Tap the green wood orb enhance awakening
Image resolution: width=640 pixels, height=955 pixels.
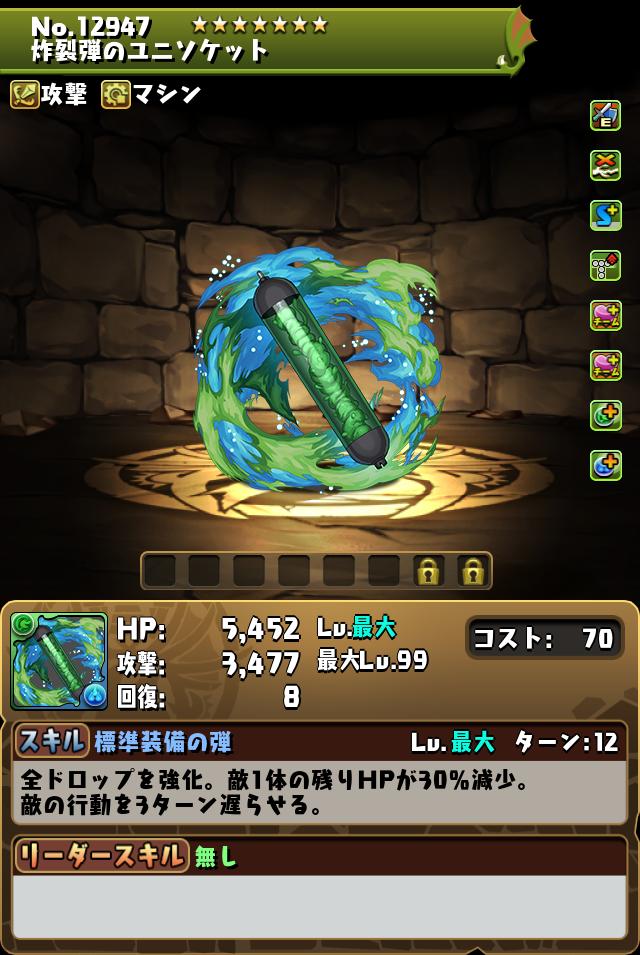(x=605, y=415)
